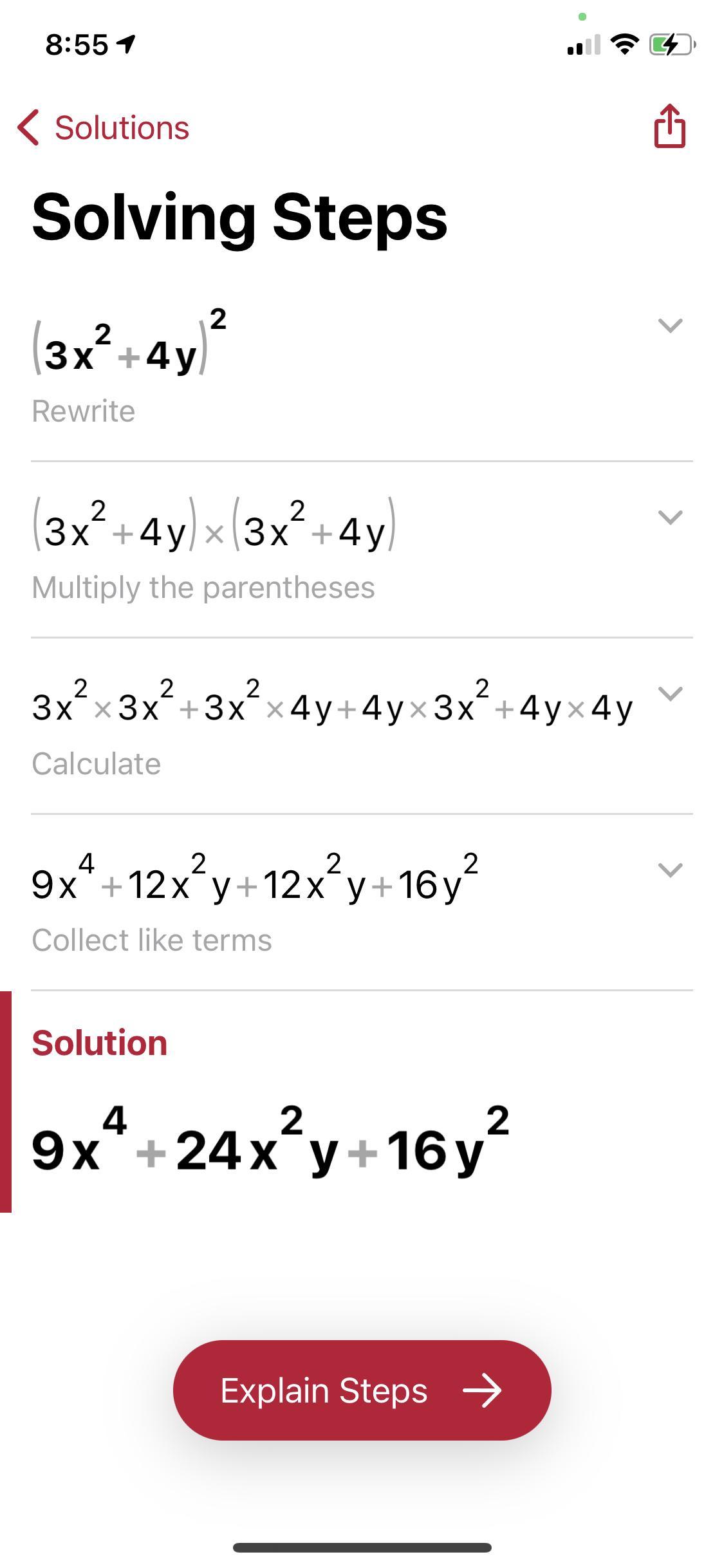Expand the Calculate step
Viewport: 724px width, 1568px height.
(670, 693)
